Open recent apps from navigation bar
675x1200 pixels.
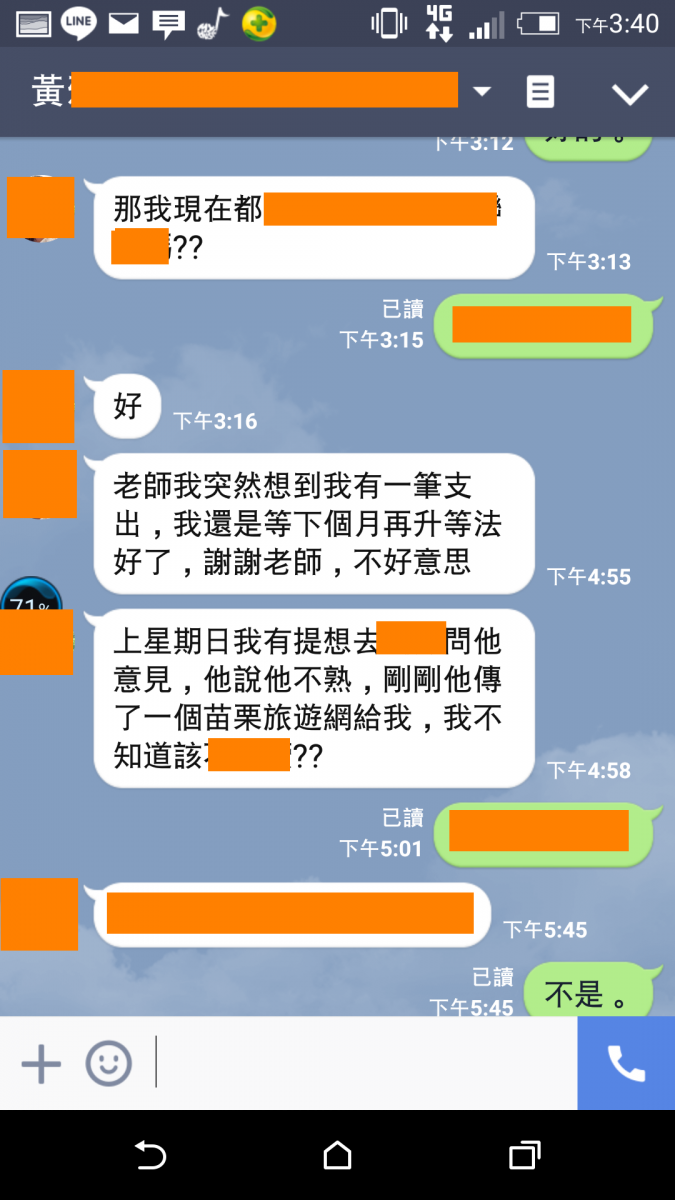524,1156
